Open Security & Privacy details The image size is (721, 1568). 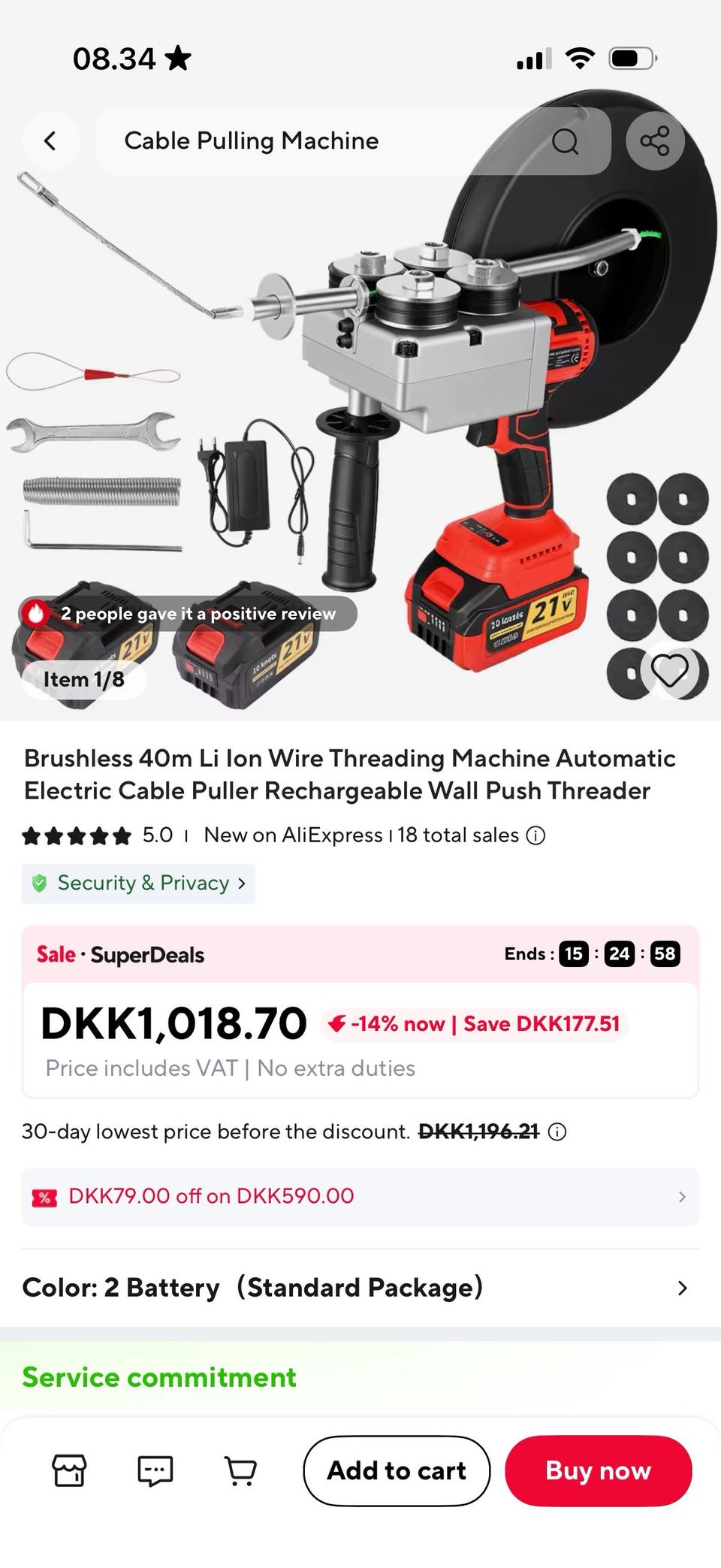pyautogui.click(x=138, y=883)
